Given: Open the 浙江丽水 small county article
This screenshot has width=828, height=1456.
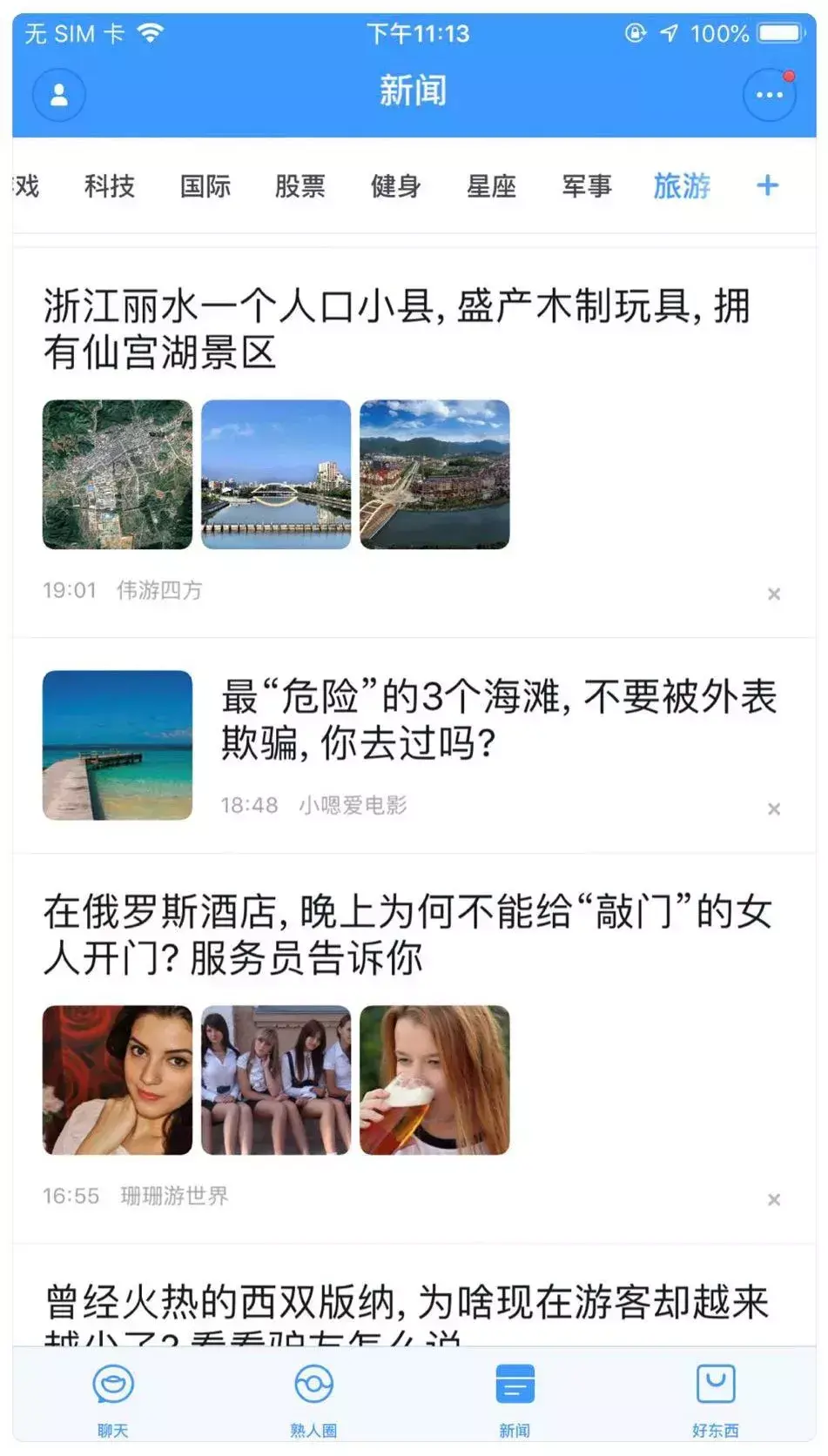Looking at the screenshot, I should (x=396, y=329).
